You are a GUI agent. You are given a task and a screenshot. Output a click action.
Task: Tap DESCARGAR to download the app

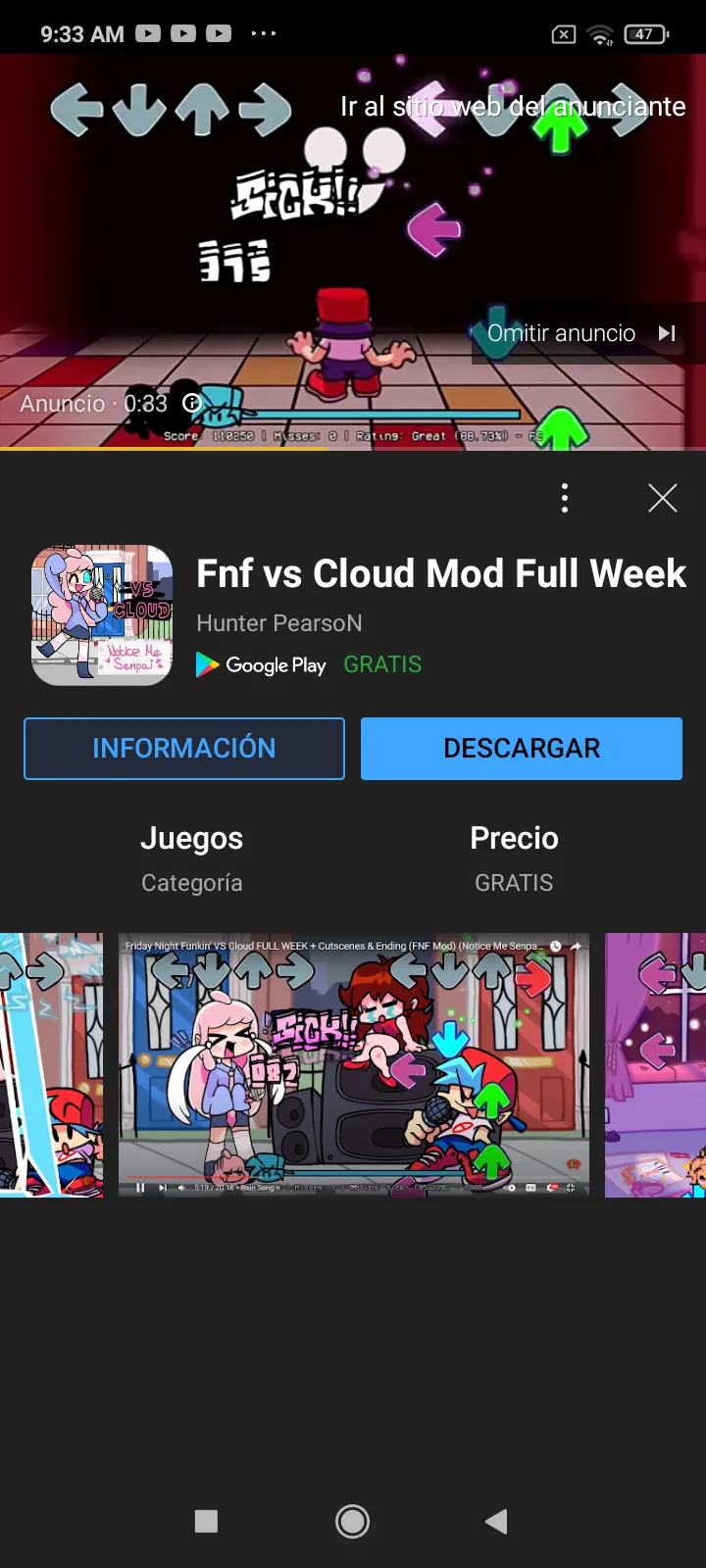(x=522, y=749)
